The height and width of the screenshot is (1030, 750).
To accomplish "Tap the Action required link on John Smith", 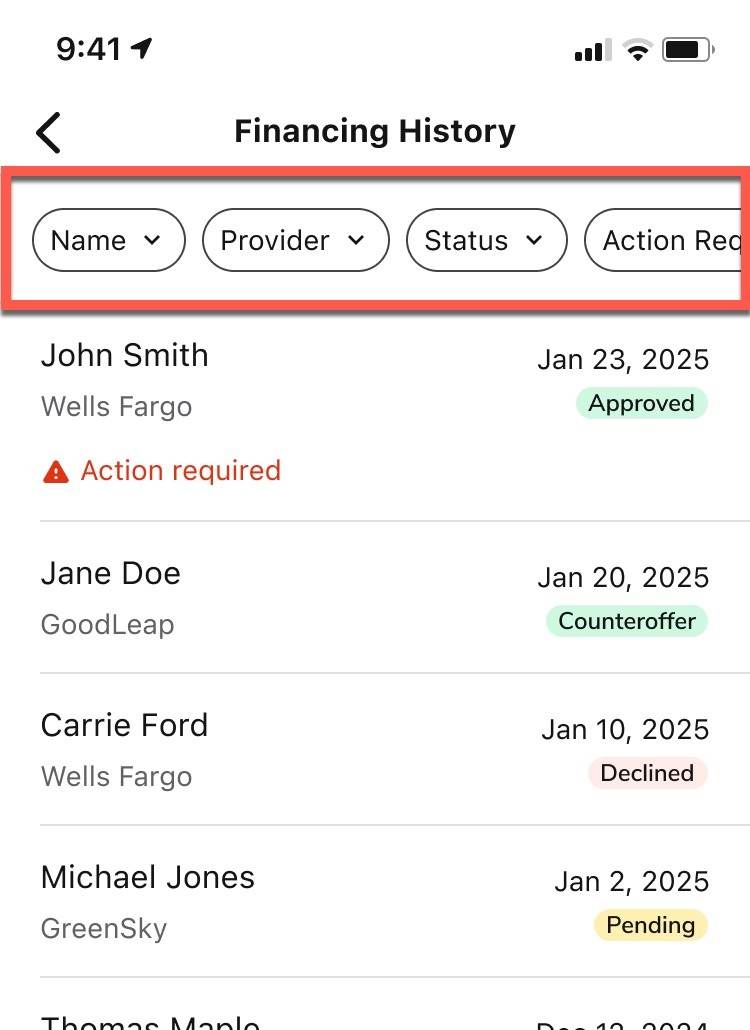I will (x=180, y=470).
